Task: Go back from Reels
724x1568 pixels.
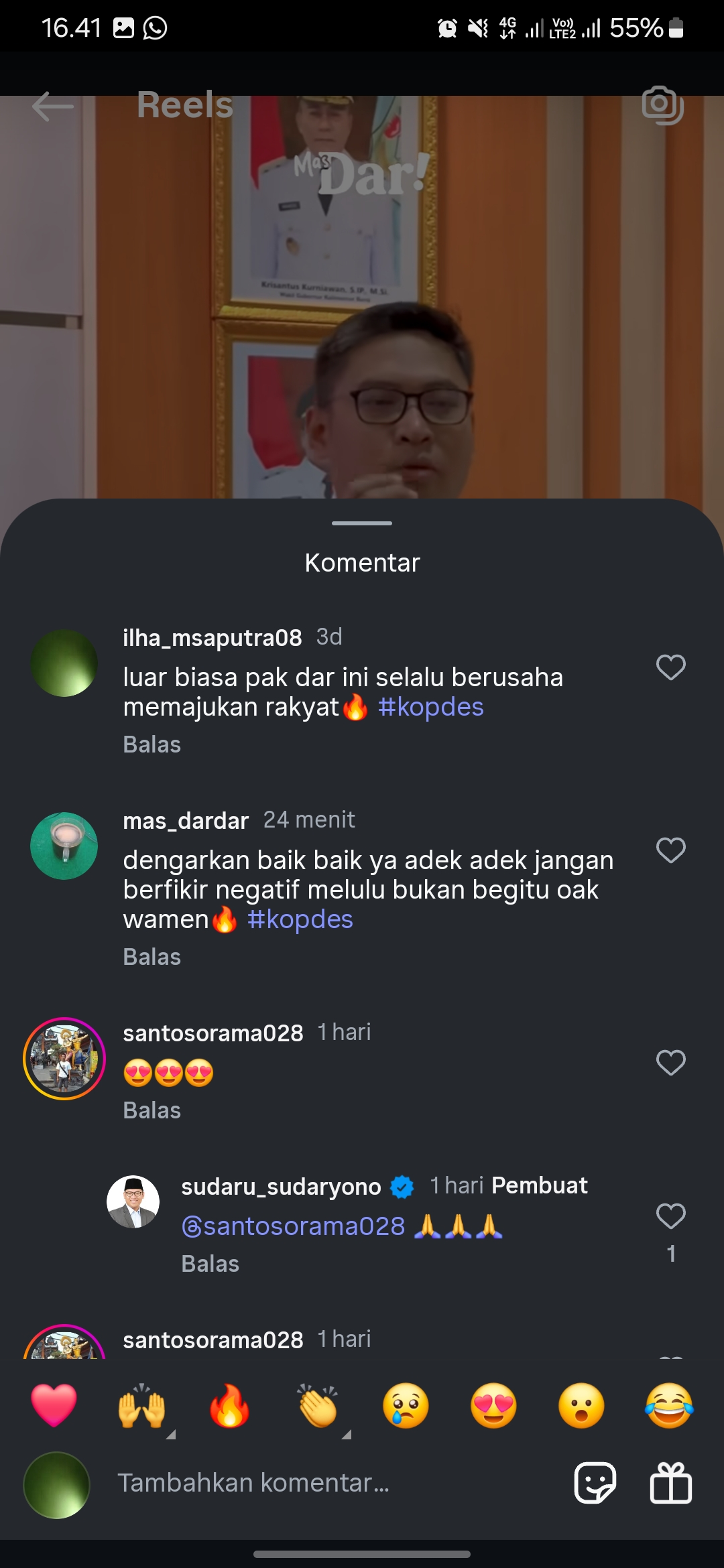Action: (52, 106)
